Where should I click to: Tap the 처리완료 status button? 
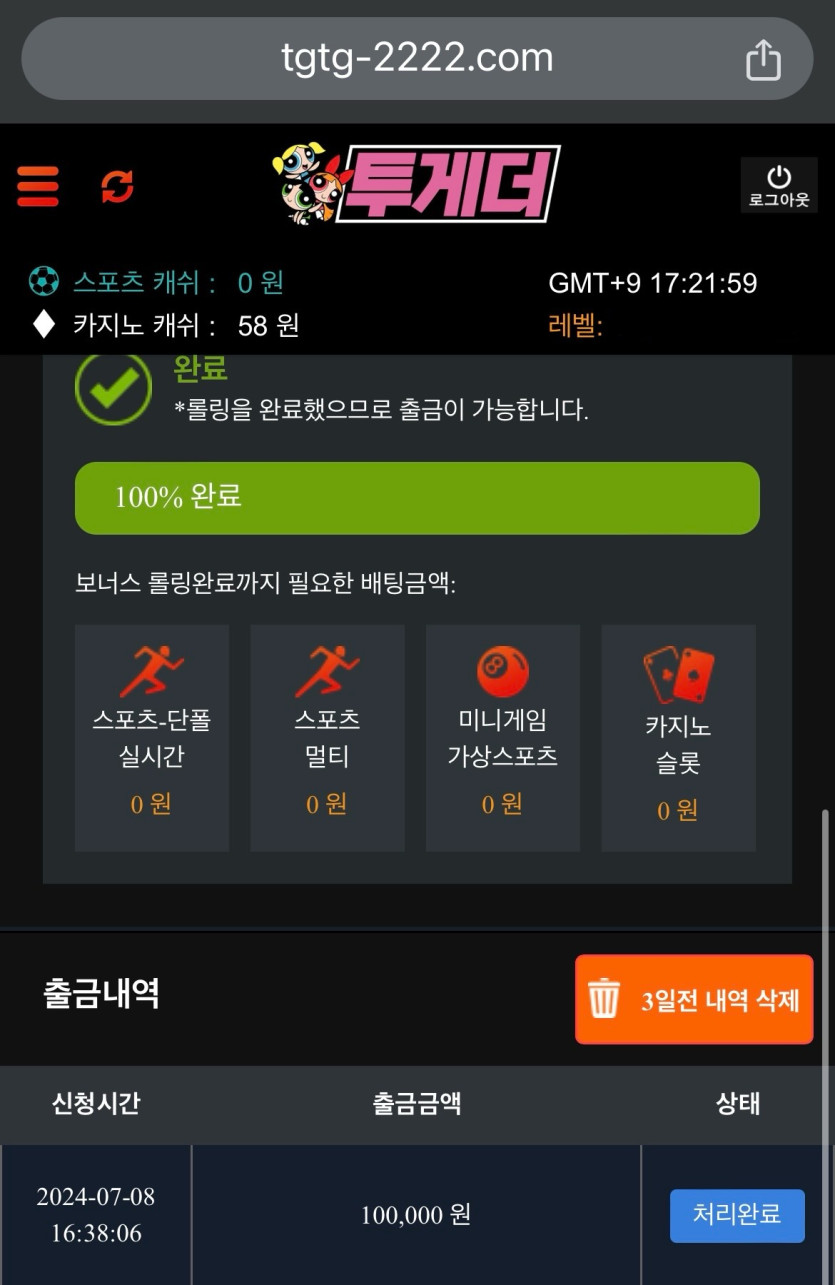pos(737,1215)
